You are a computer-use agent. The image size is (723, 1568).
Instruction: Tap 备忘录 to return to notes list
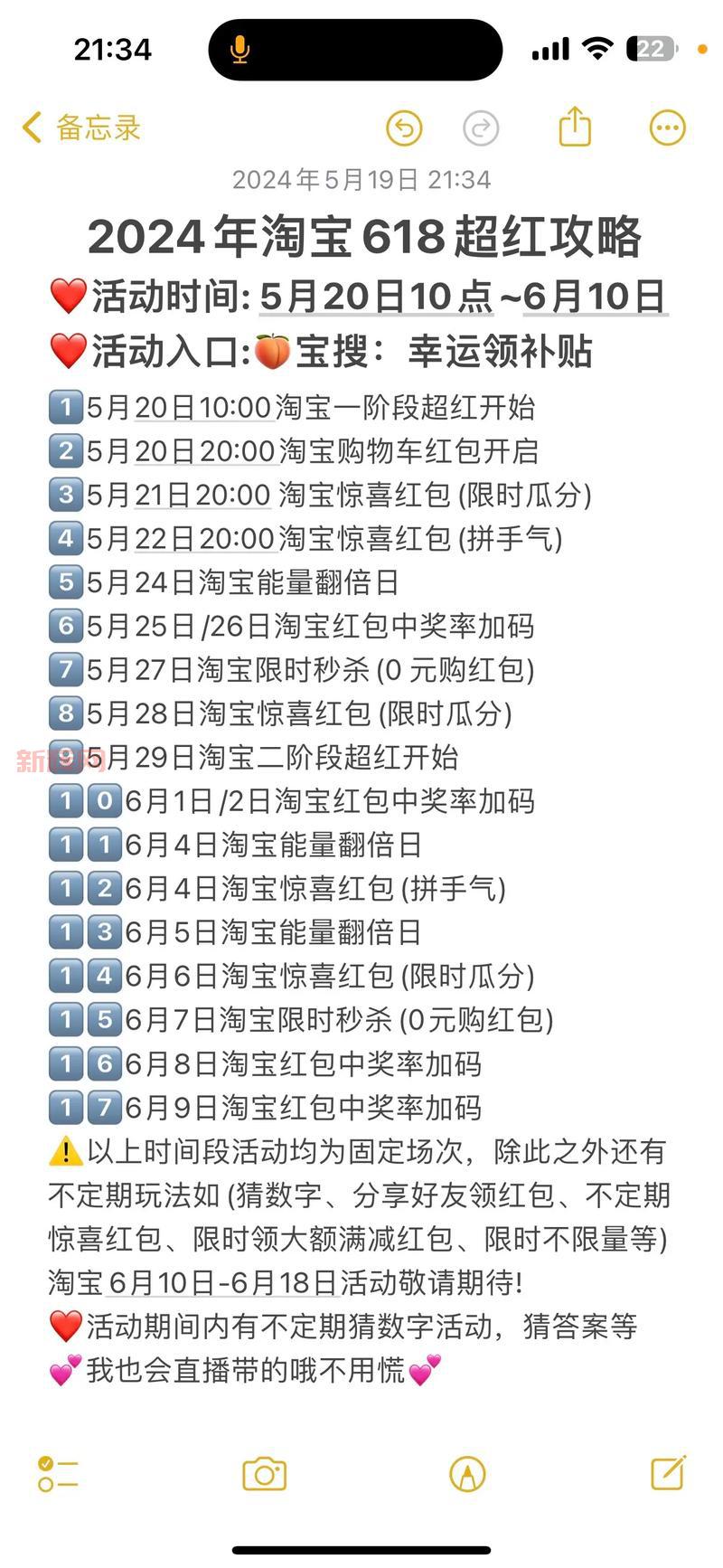tap(79, 128)
